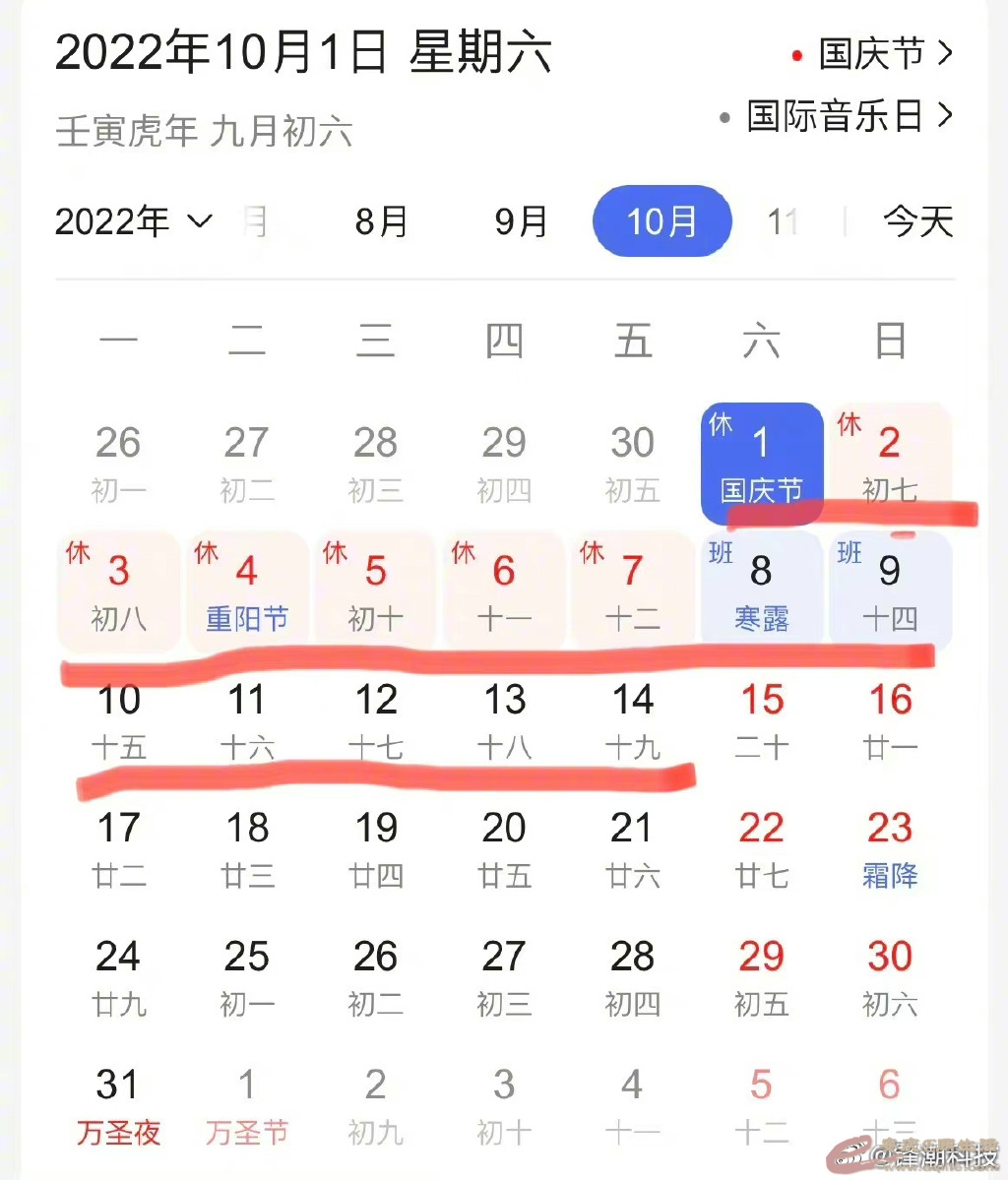Image resolution: width=1008 pixels, height=1180 pixels.
Task: Select September 30 date cell
Action: pos(632,463)
